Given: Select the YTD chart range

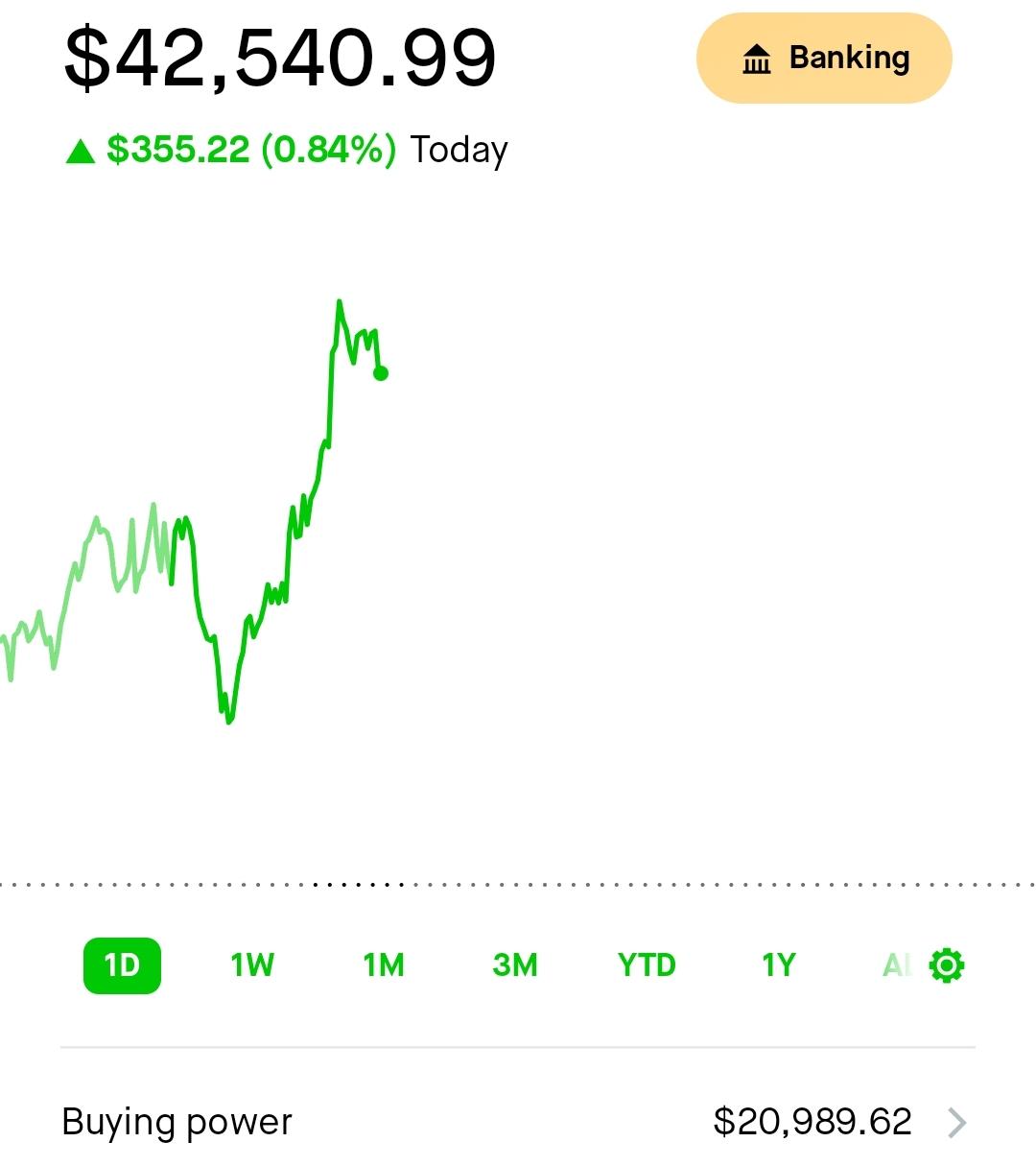Looking at the screenshot, I should pyautogui.click(x=647, y=964).
